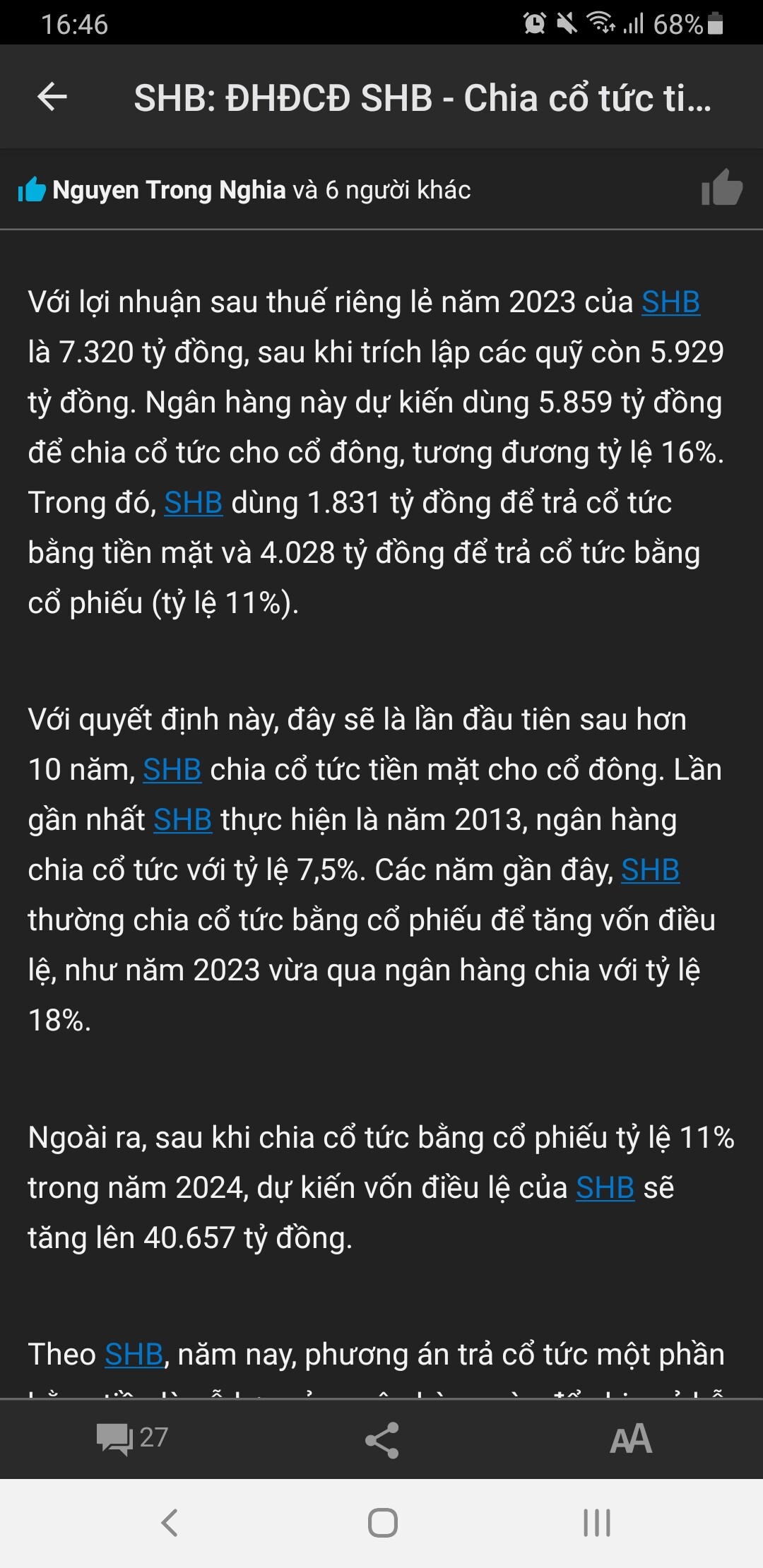Share this article
Screen dimensions: 763x1568
coord(382,1439)
